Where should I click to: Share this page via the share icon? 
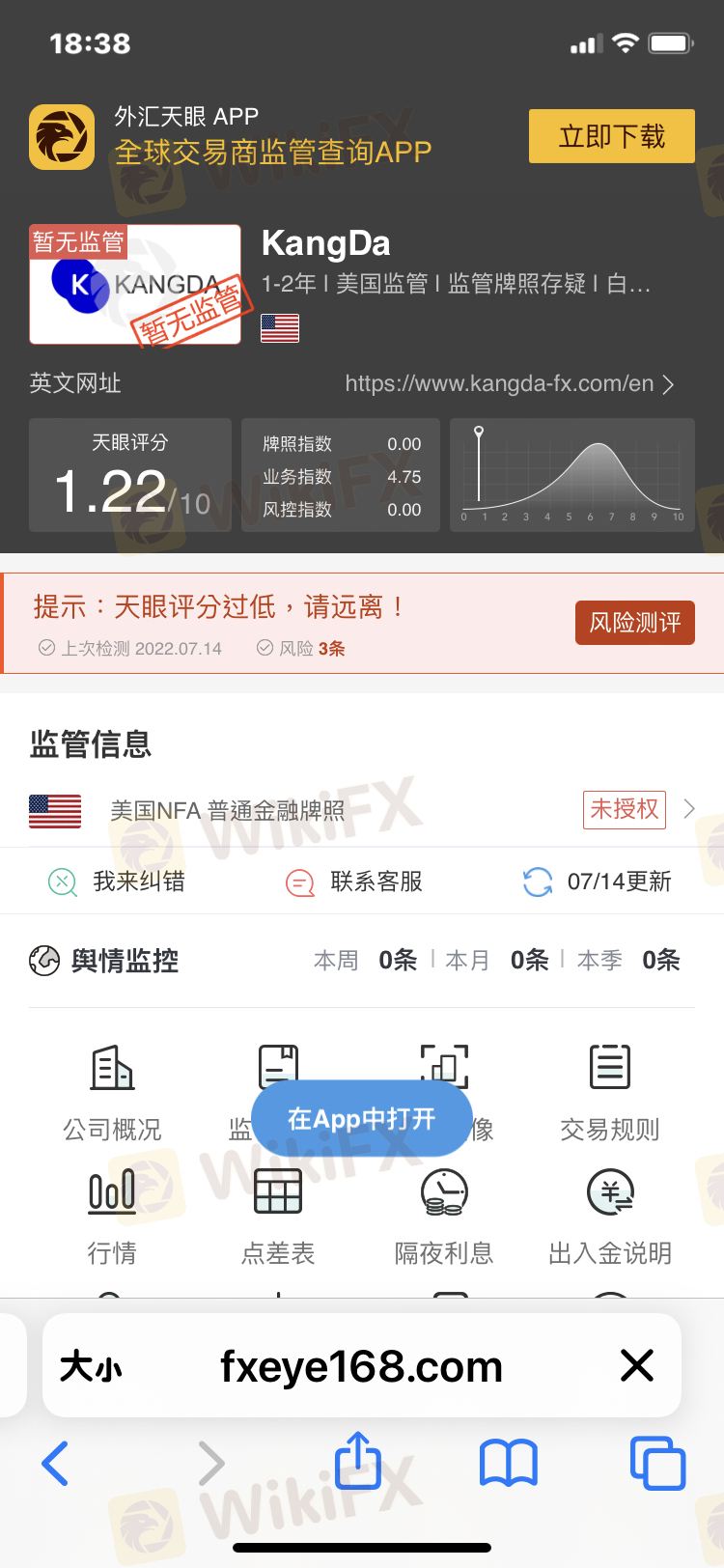(358, 1460)
